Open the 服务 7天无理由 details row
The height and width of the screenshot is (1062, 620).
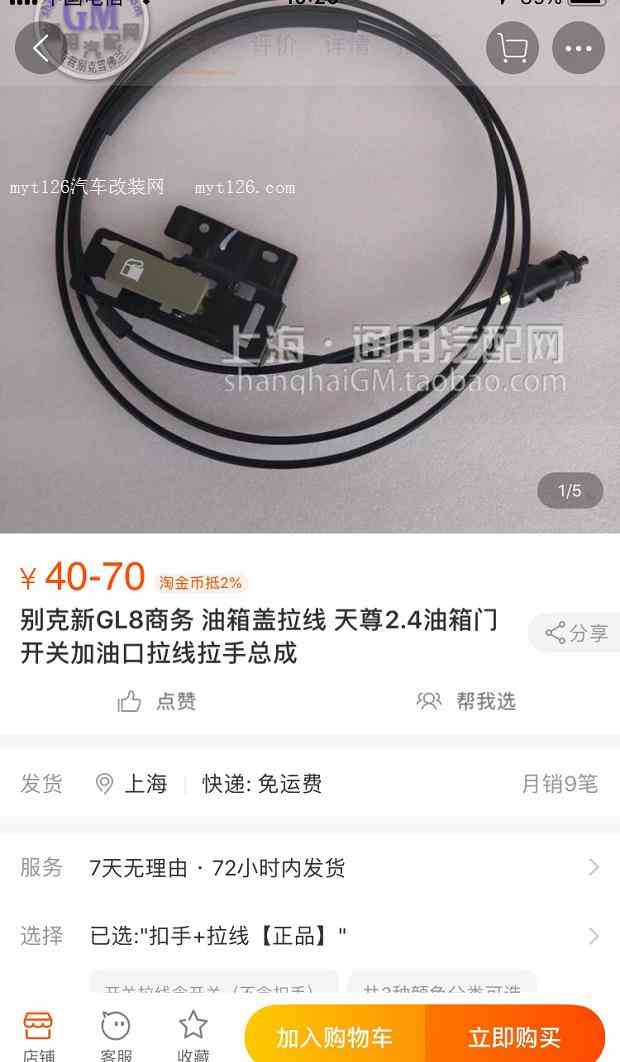(310, 867)
